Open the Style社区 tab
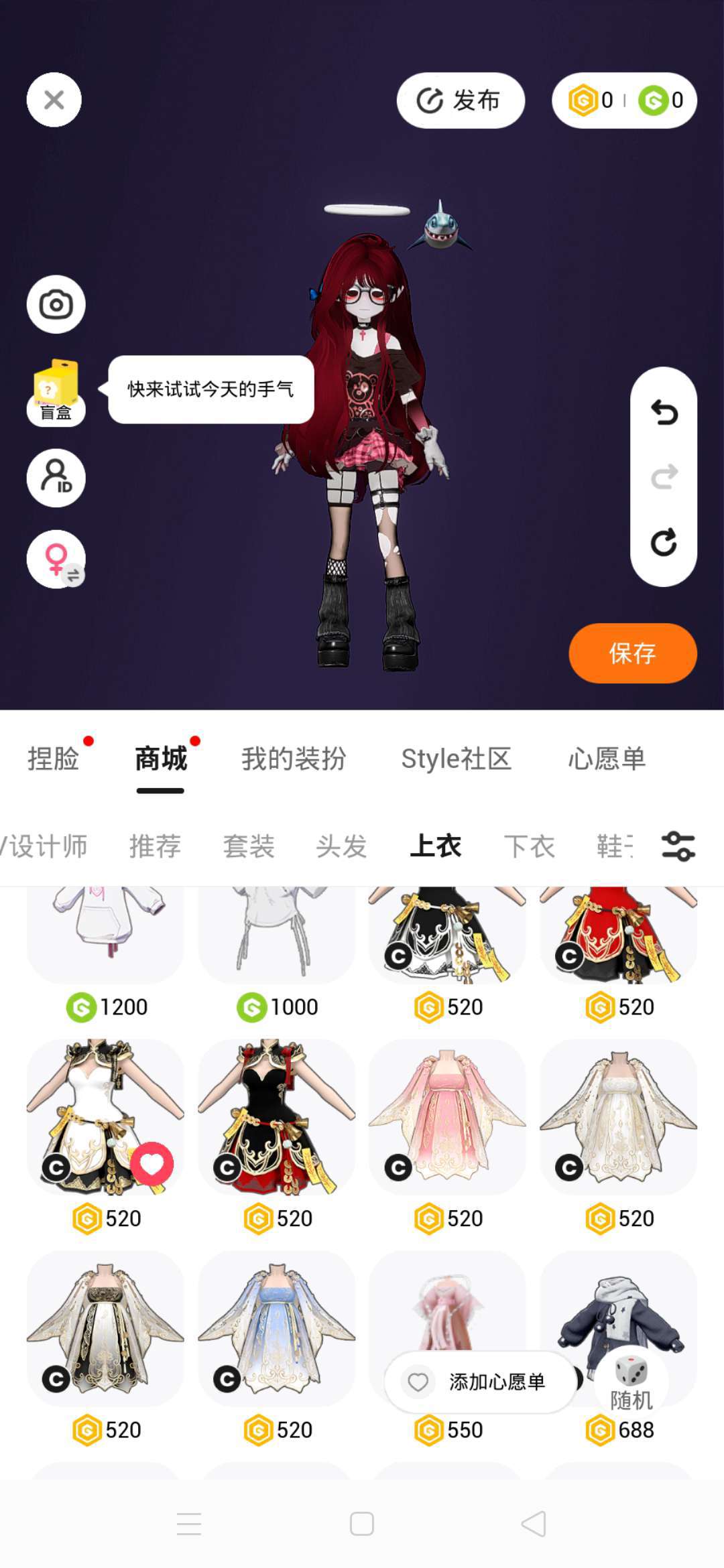This screenshot has height=1568, width=724. point(457,759)
